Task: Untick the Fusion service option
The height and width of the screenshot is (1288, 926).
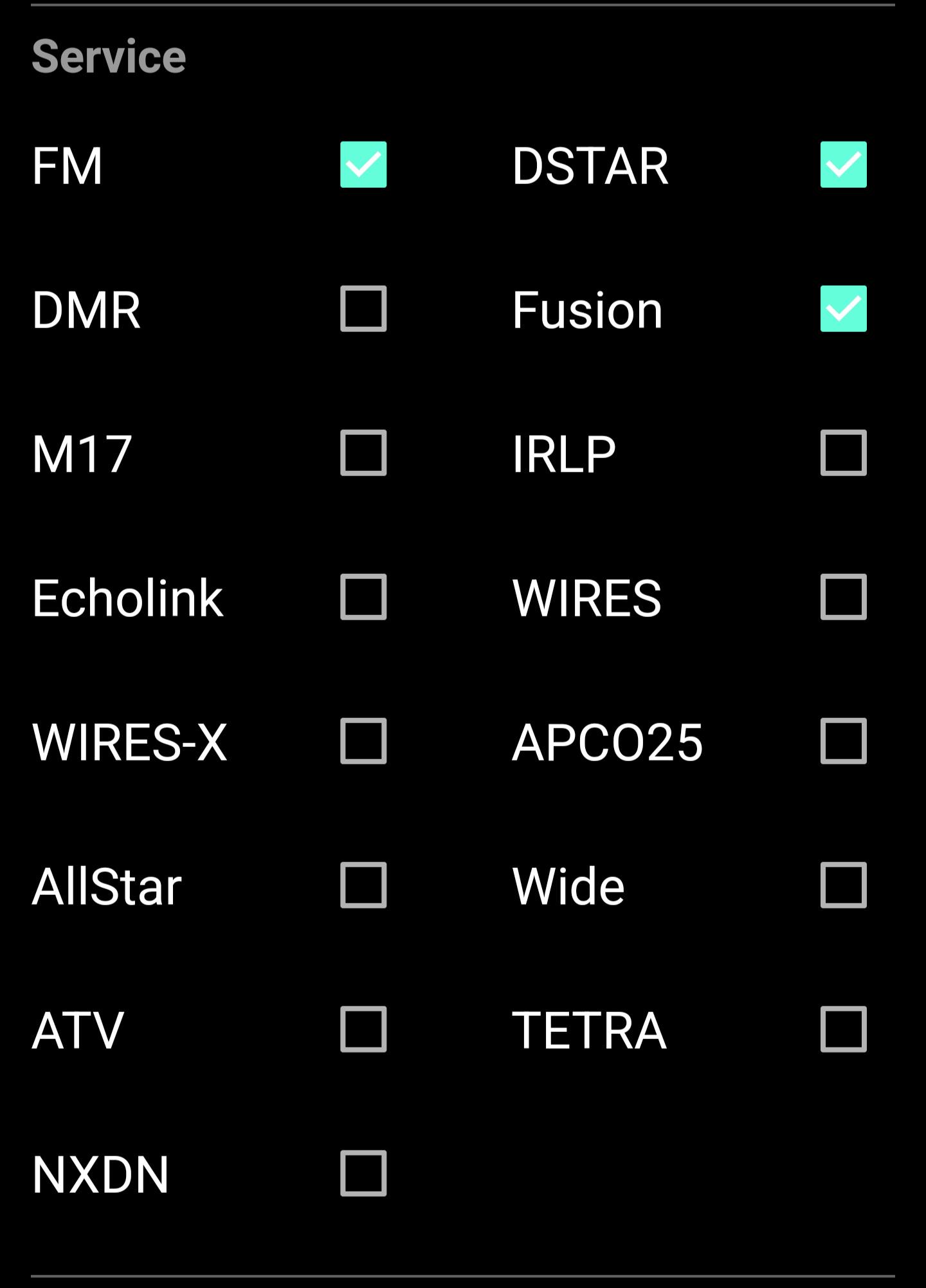Action: tap(843, 309)
